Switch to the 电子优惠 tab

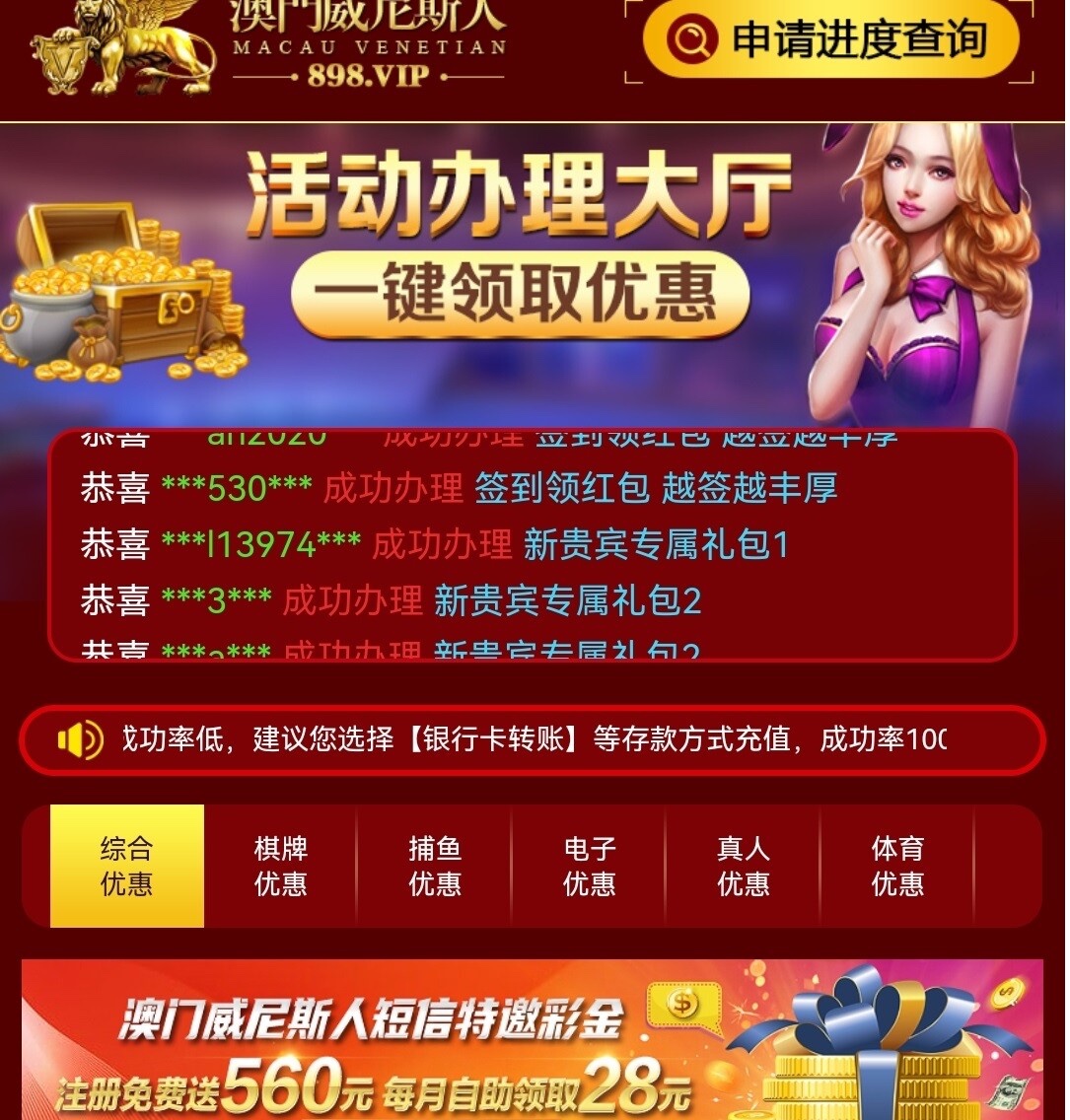(x=590, y=866)
